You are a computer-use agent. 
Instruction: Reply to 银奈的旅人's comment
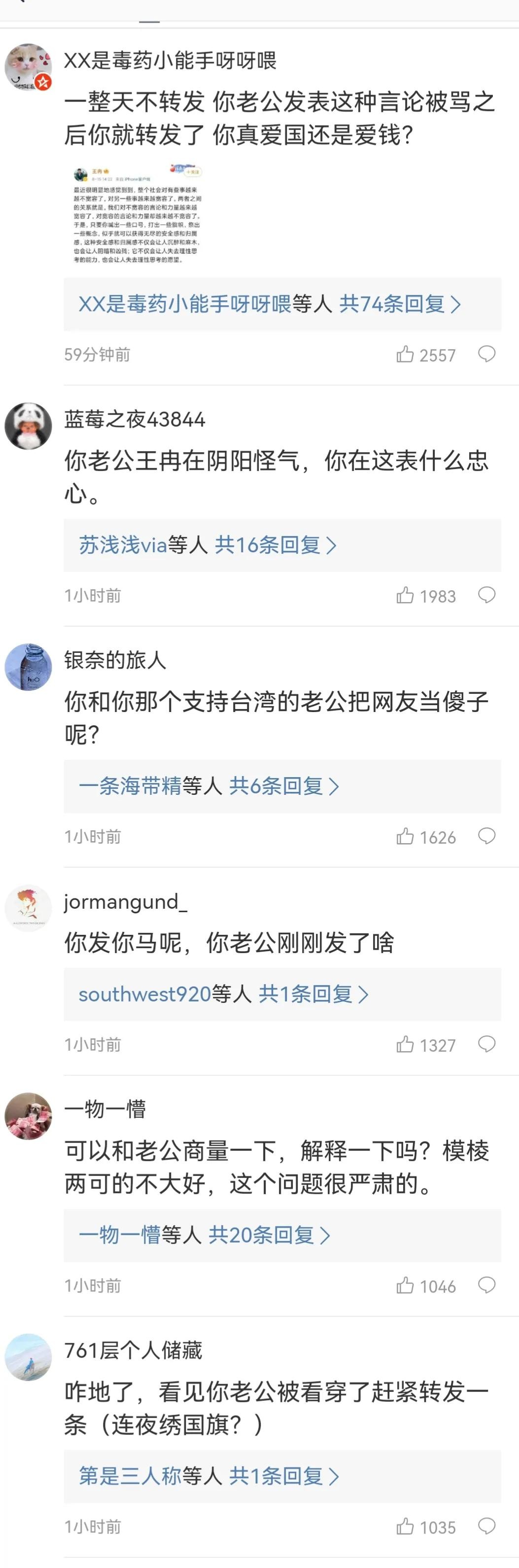coord(486,836)
